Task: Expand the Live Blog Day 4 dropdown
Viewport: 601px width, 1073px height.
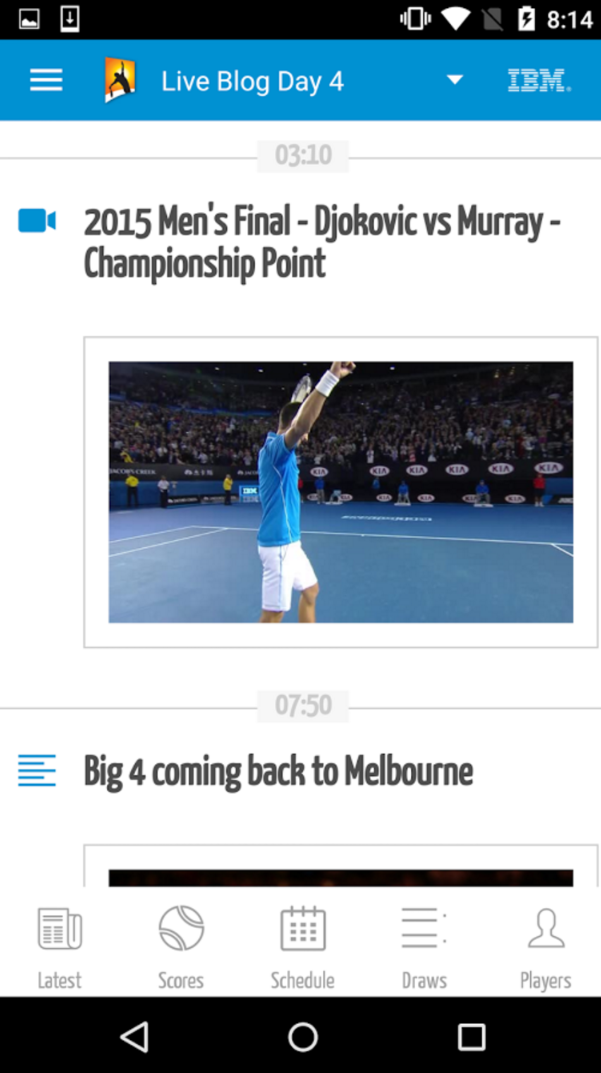Action: 455,80
